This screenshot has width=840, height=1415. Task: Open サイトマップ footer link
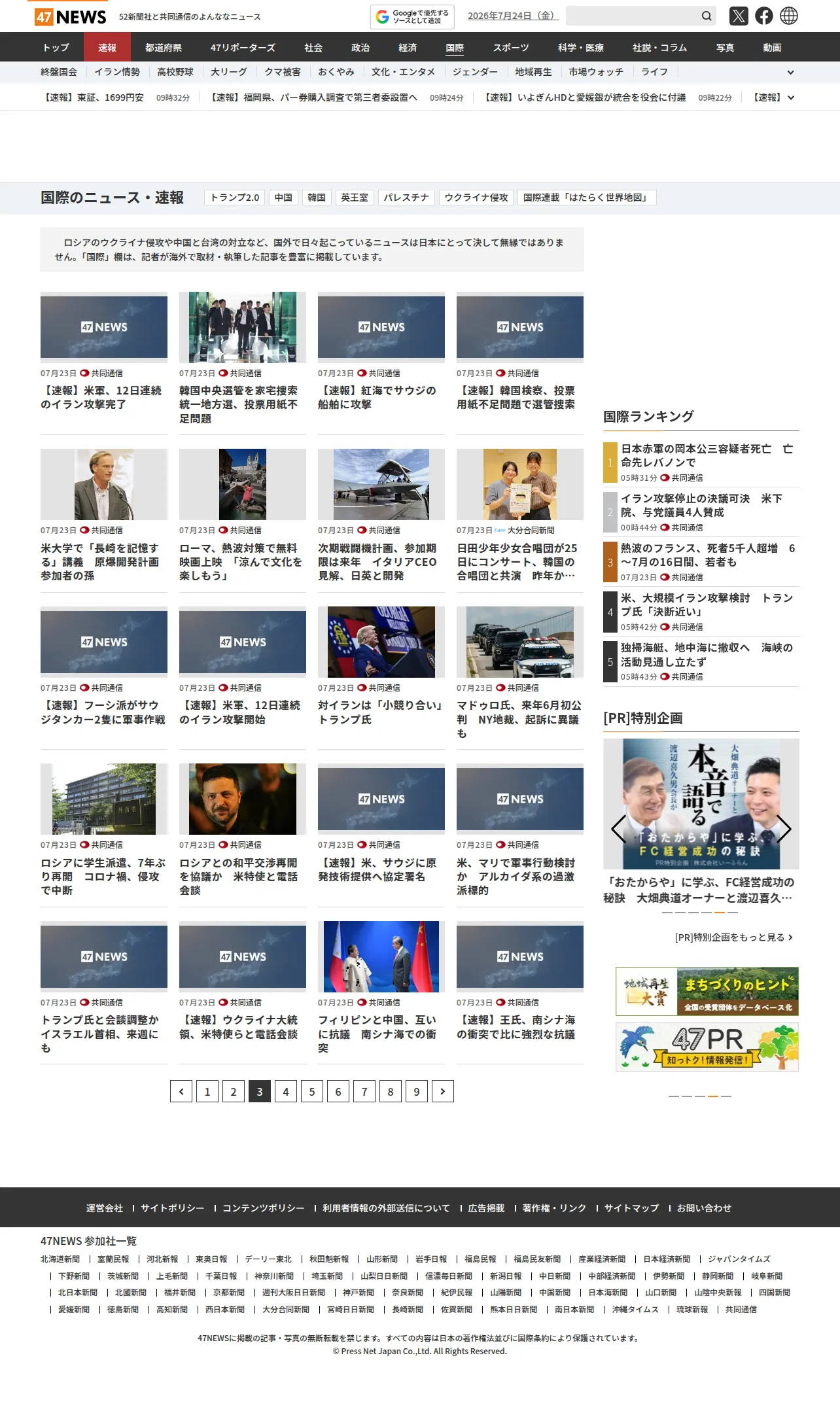631,1208
